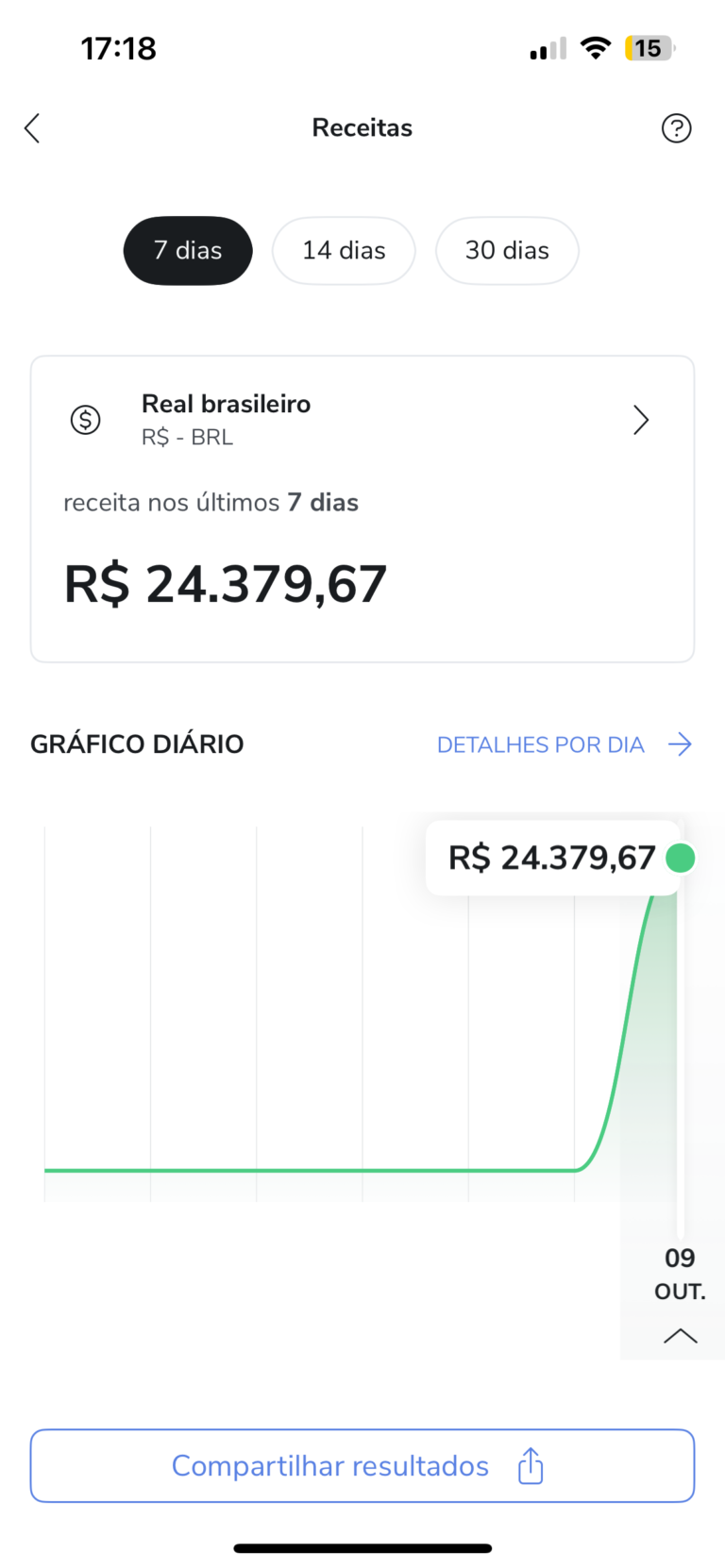Open the Real brasileiro revenue card
Viewport: 725px width, 1568px height.
362,421
